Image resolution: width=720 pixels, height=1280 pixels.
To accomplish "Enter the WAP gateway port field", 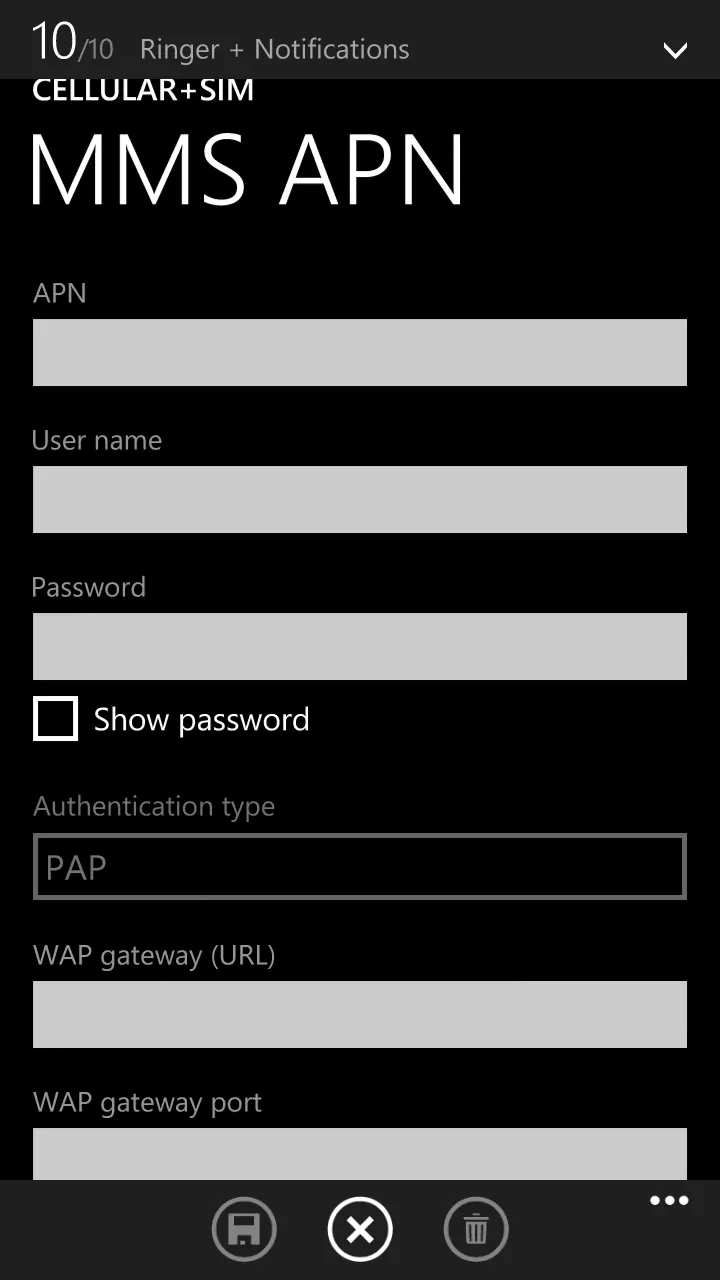I will point(359,1153).
